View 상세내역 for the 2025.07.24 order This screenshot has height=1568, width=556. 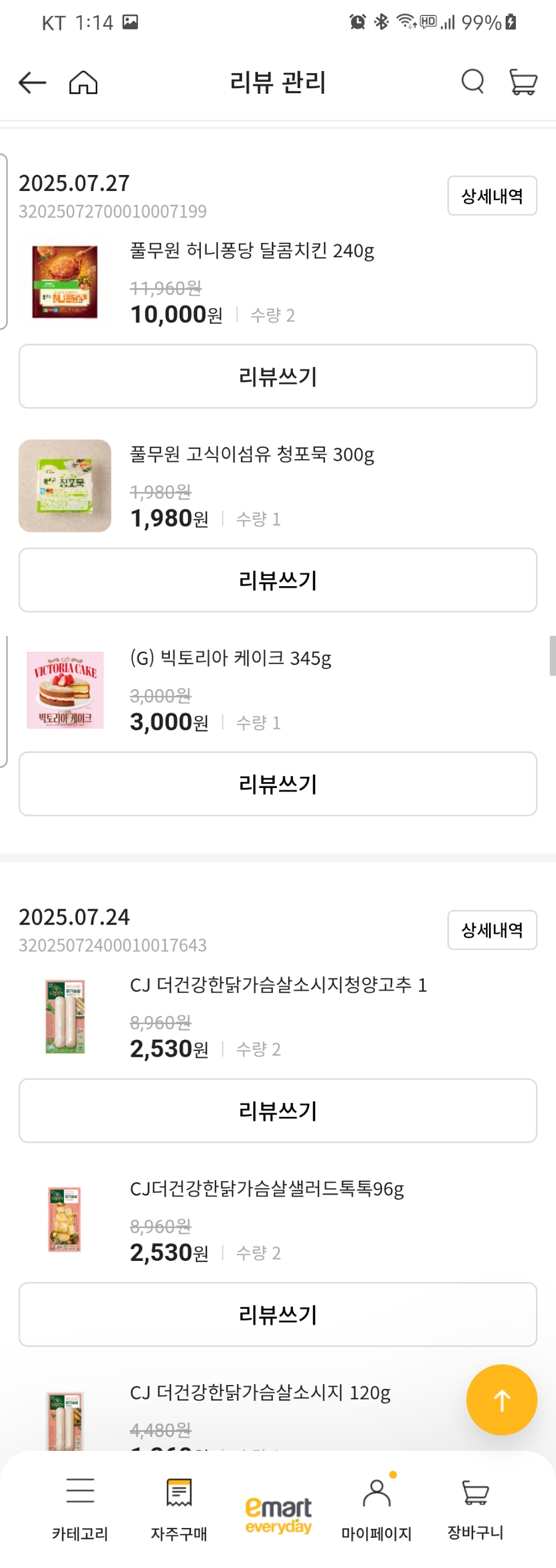pyautogui.click(x=491, y=929)
